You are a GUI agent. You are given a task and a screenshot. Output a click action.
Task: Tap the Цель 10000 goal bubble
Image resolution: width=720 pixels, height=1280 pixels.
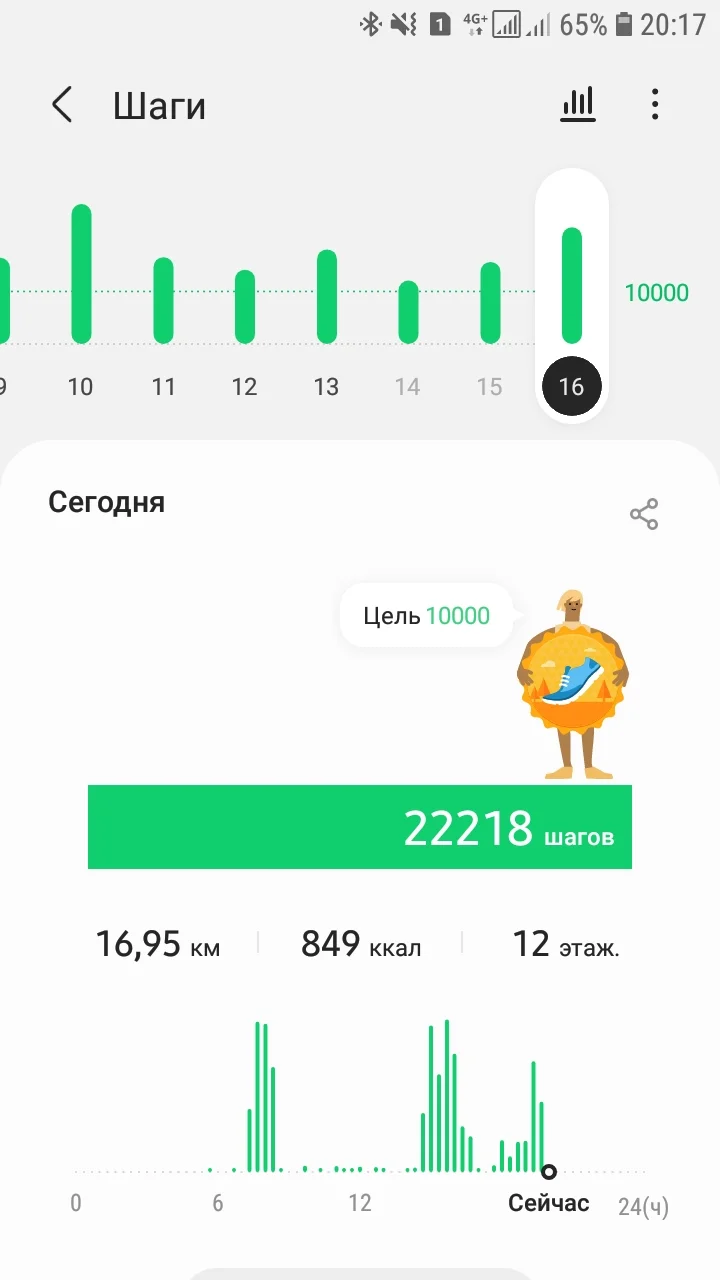pyautogui.click(x=427, y=615)
